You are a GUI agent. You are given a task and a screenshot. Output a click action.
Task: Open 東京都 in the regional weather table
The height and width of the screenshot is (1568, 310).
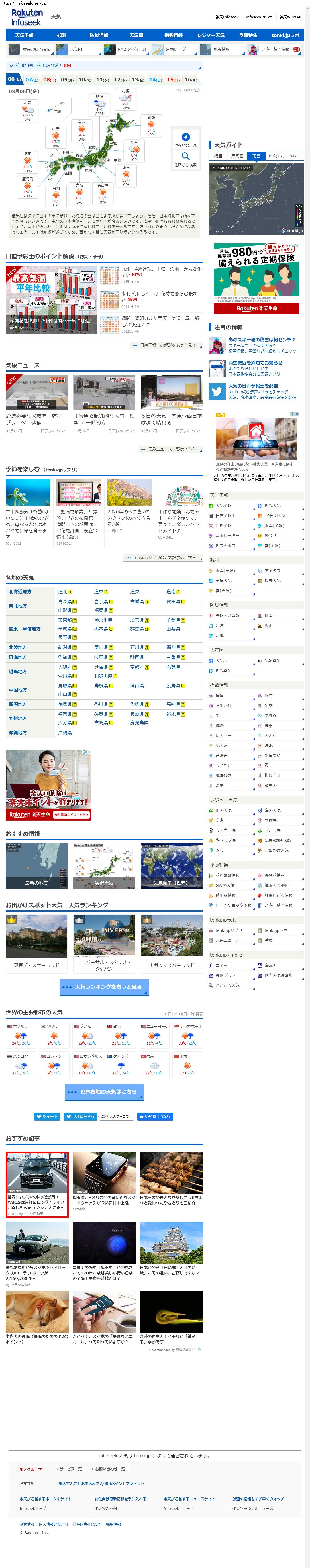[x=65, y=620]
